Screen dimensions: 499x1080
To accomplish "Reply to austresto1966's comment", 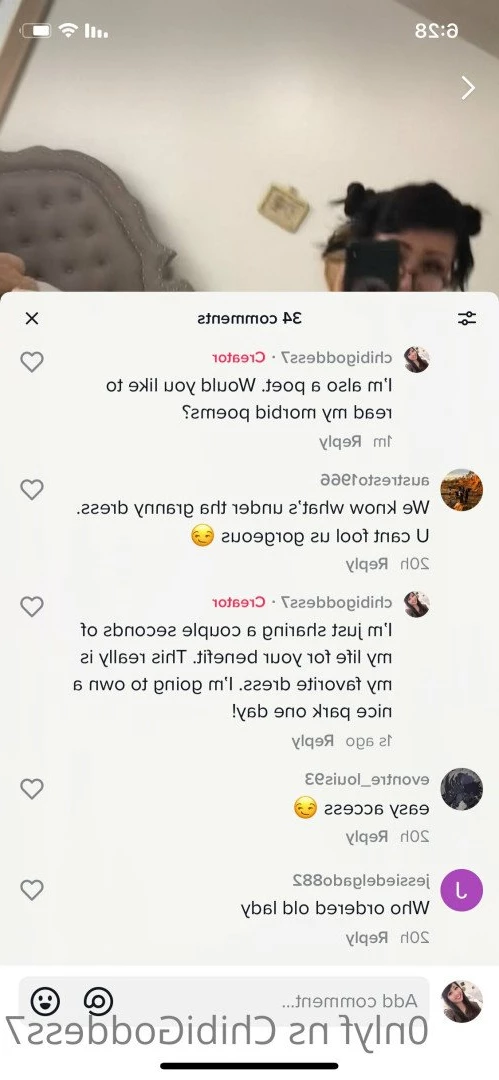I will pyautogui.click(x=367, y=564).
